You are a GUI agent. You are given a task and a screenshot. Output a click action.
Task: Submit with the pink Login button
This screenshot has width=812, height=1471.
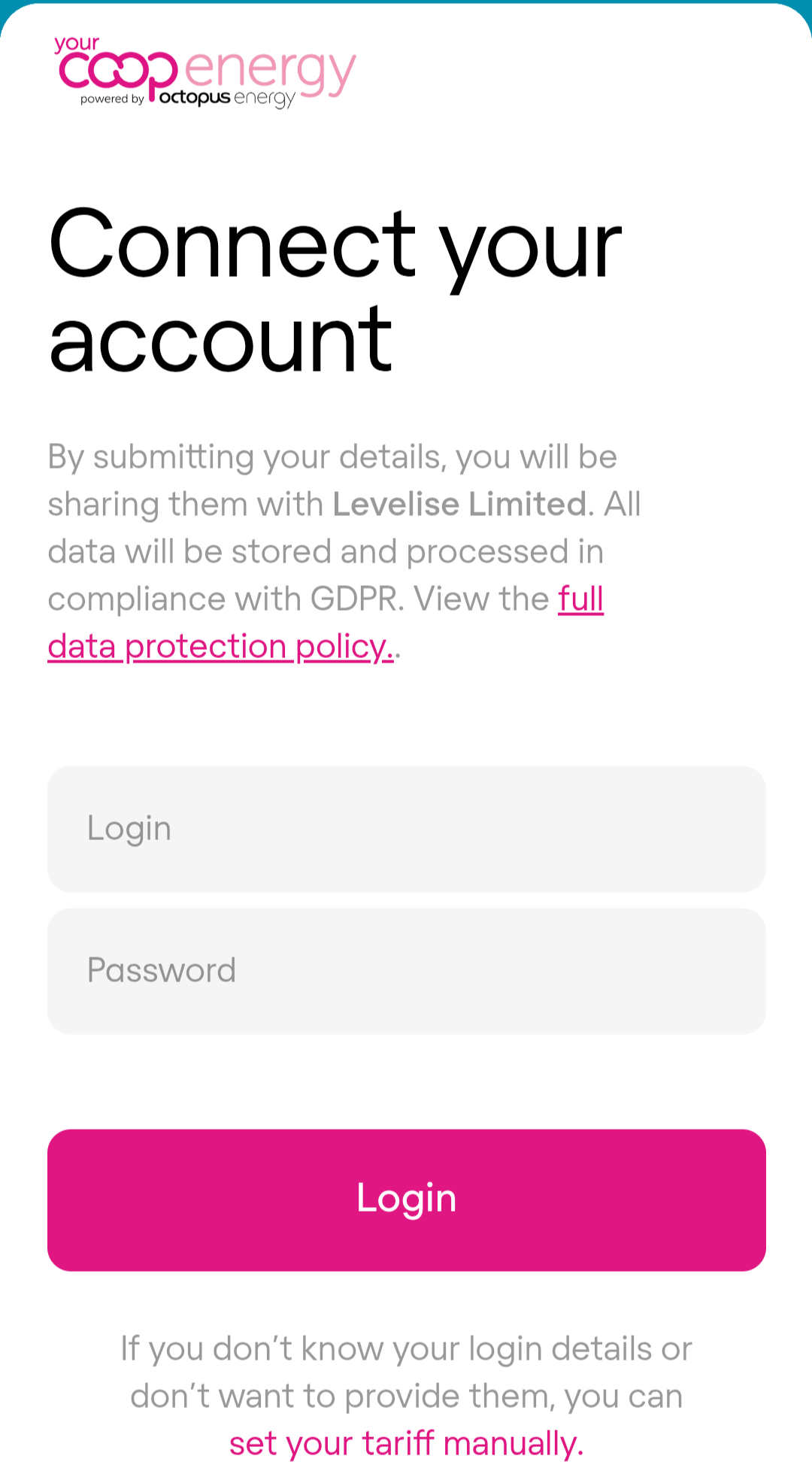(407, 1200)
